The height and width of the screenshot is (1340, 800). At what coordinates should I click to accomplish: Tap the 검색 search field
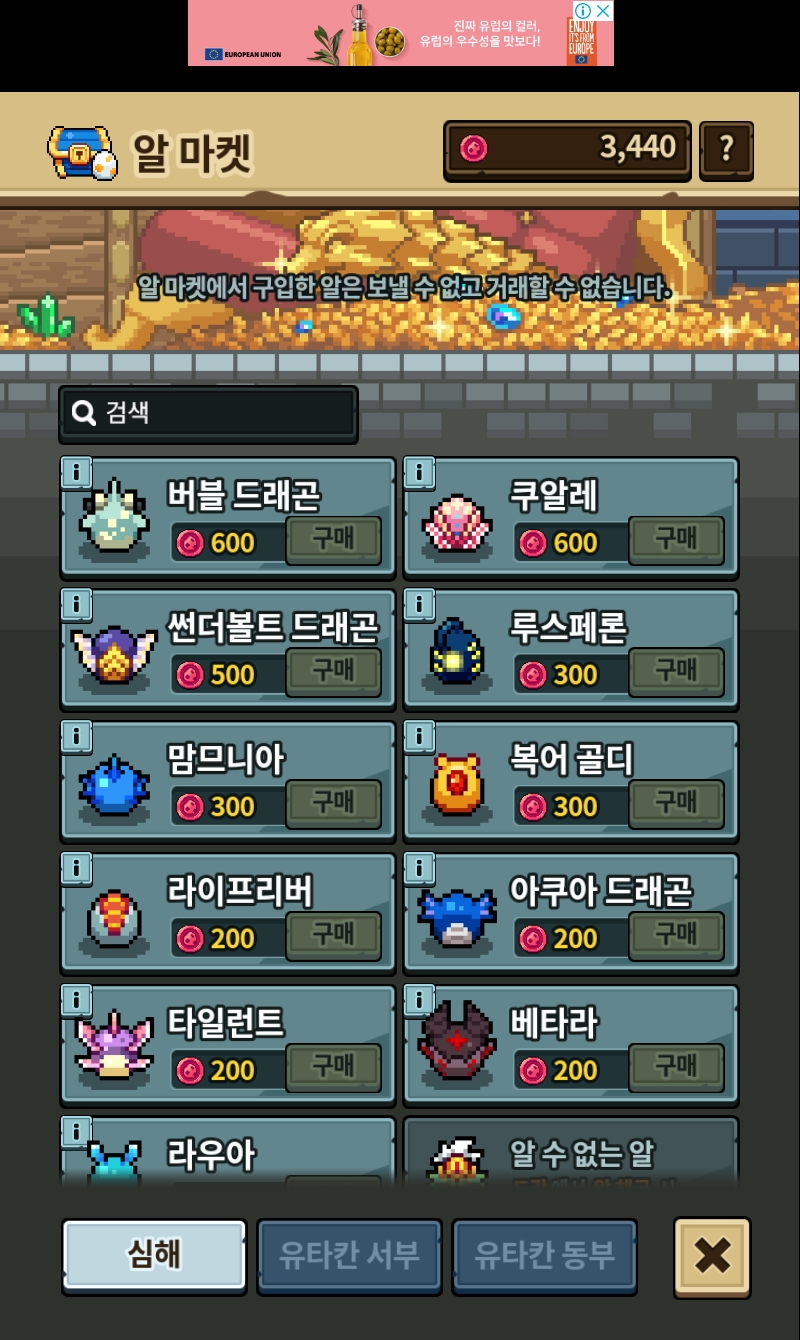point(208,412)
